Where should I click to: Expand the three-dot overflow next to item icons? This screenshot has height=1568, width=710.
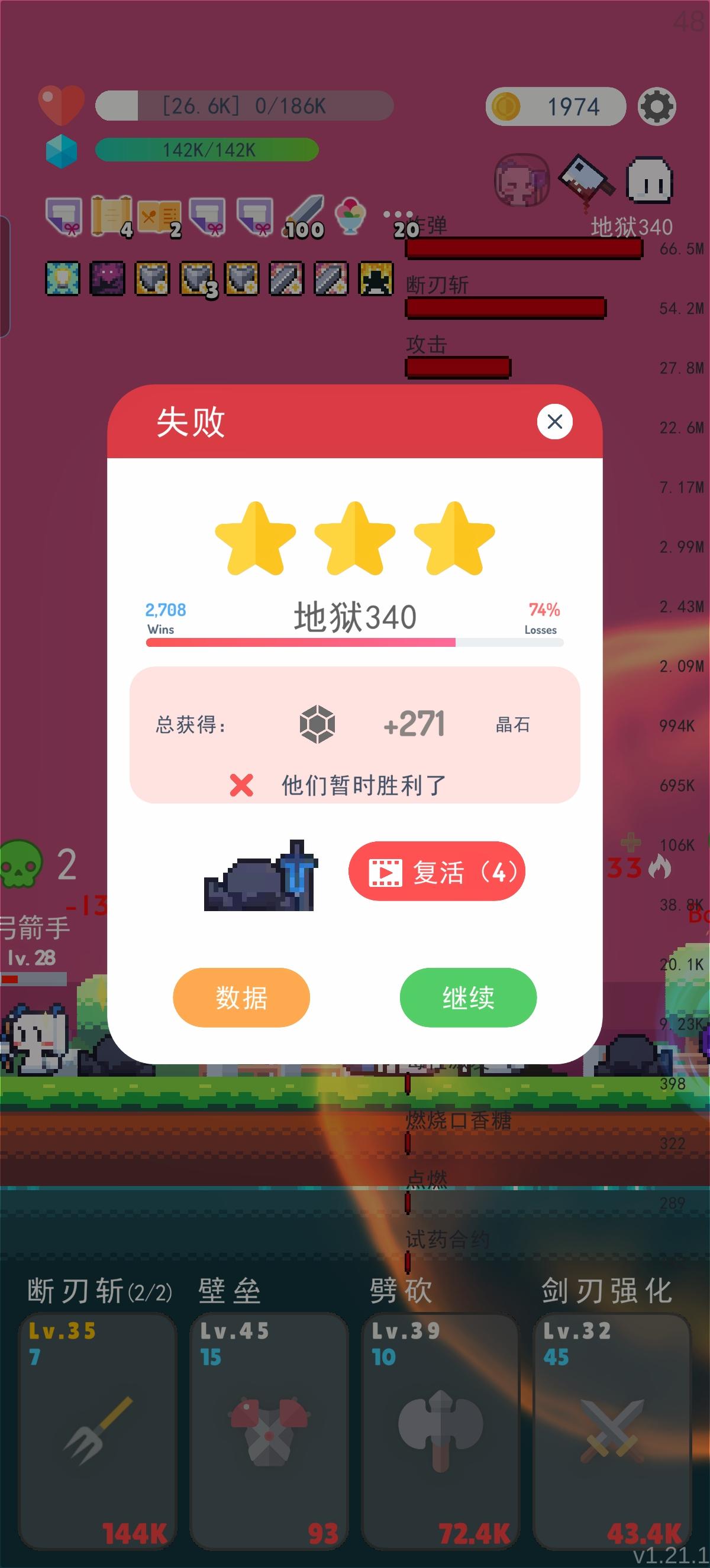click(x=399, y=214)
